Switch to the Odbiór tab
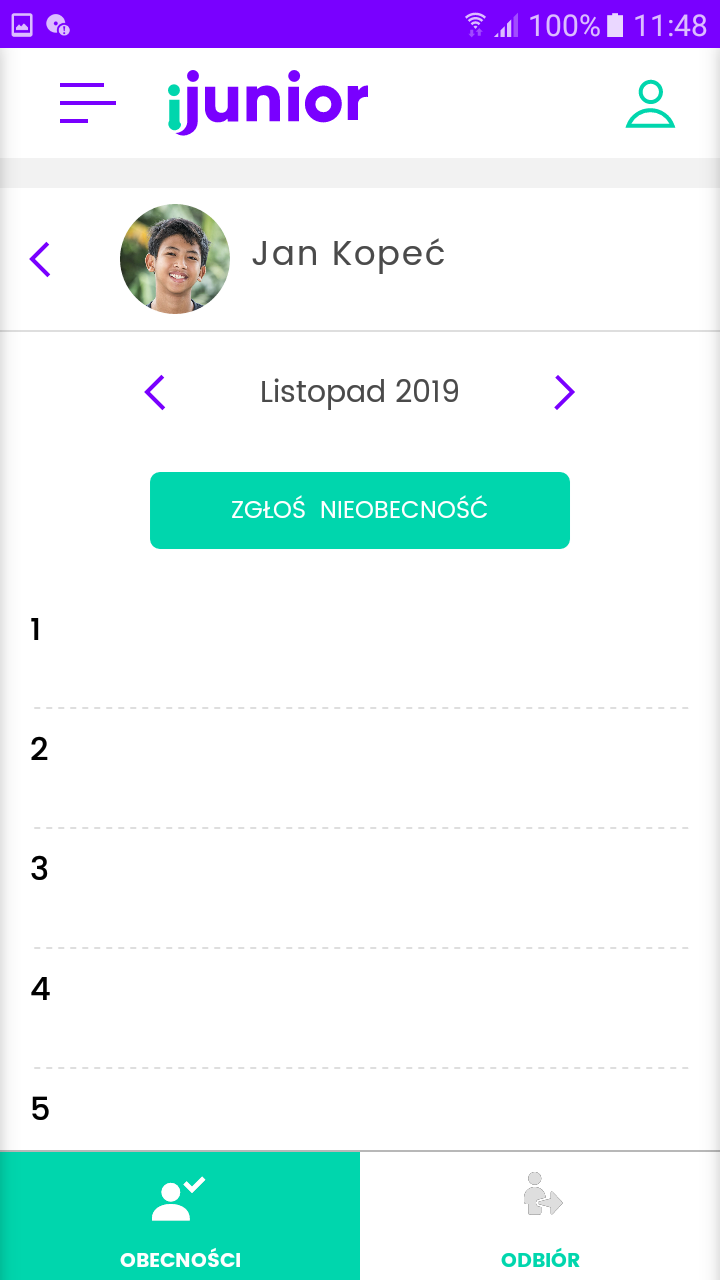Screen dimensions: 720x1280 pyautogui.click(x=540, y=1216)
